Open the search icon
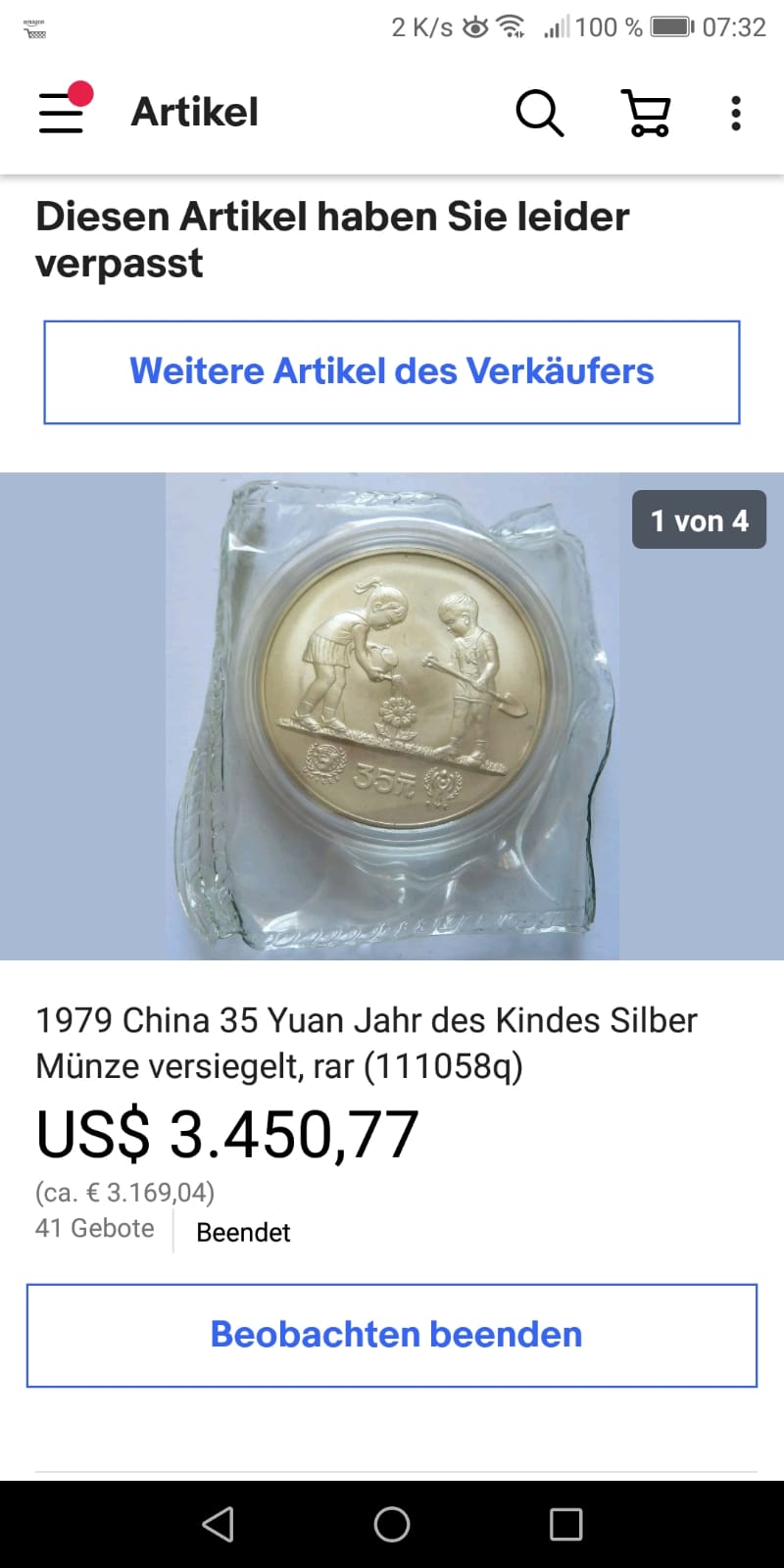The height and width of the screenshot is (1568, 784). (x=539, y=113)
